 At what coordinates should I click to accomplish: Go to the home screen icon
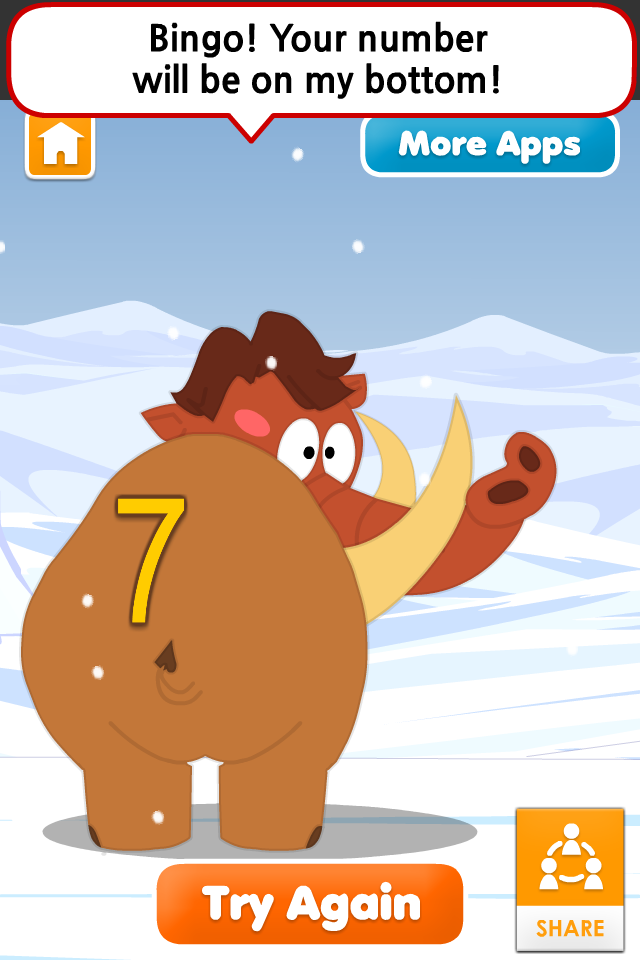coord(60,146)
